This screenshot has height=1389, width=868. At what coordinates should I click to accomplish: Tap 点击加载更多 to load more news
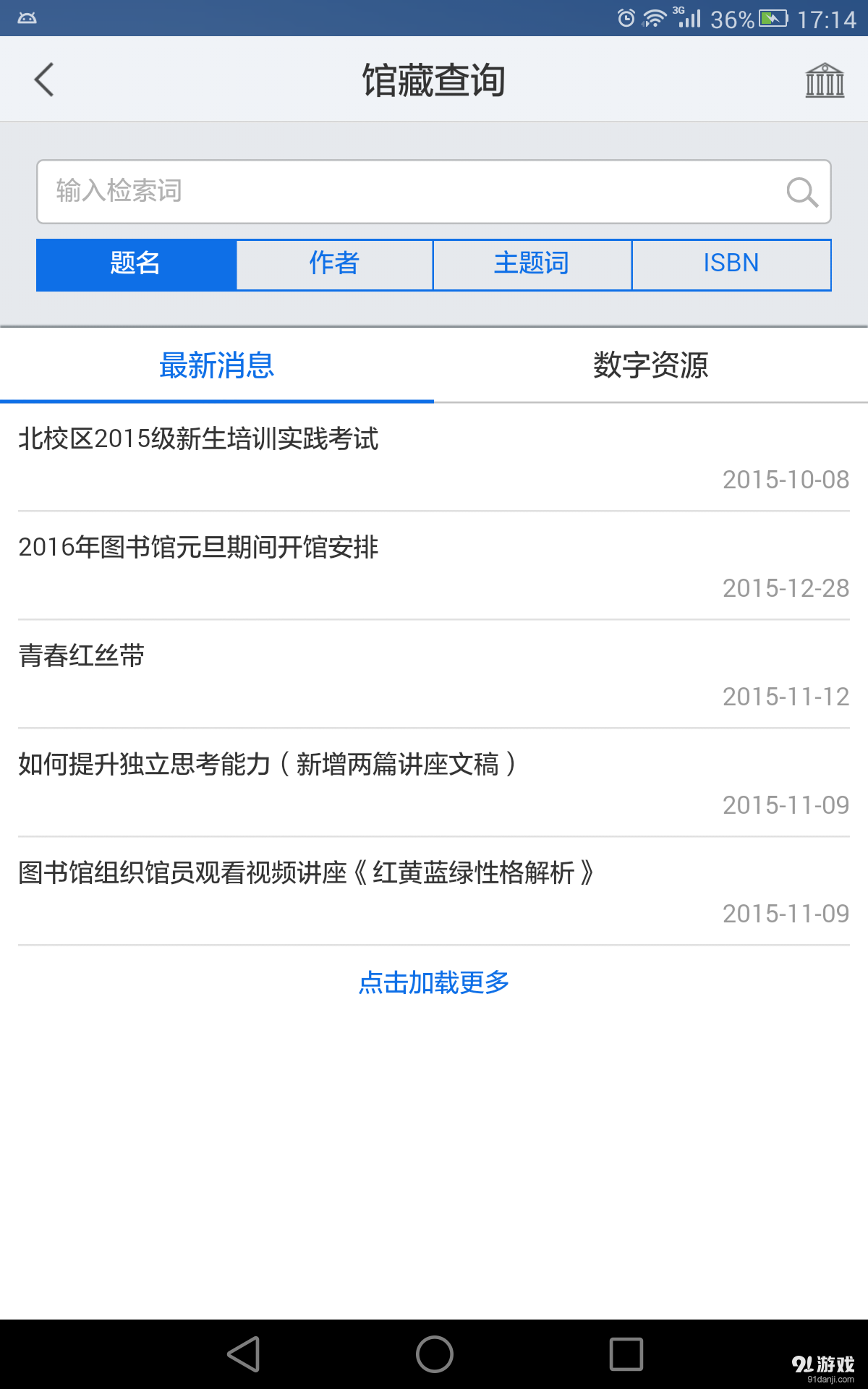[x=434, y=982]
